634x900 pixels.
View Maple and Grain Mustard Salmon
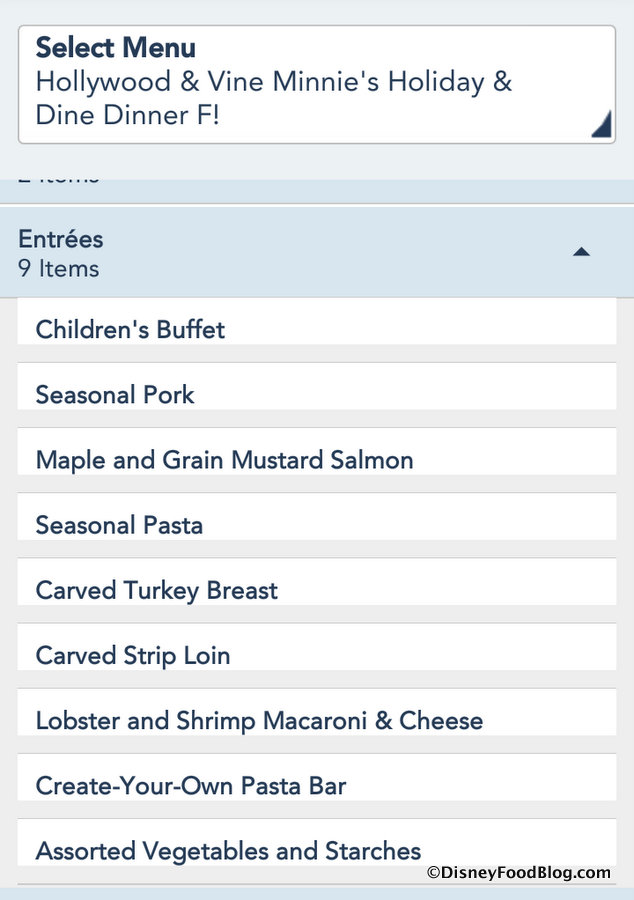tap(316, 459)
